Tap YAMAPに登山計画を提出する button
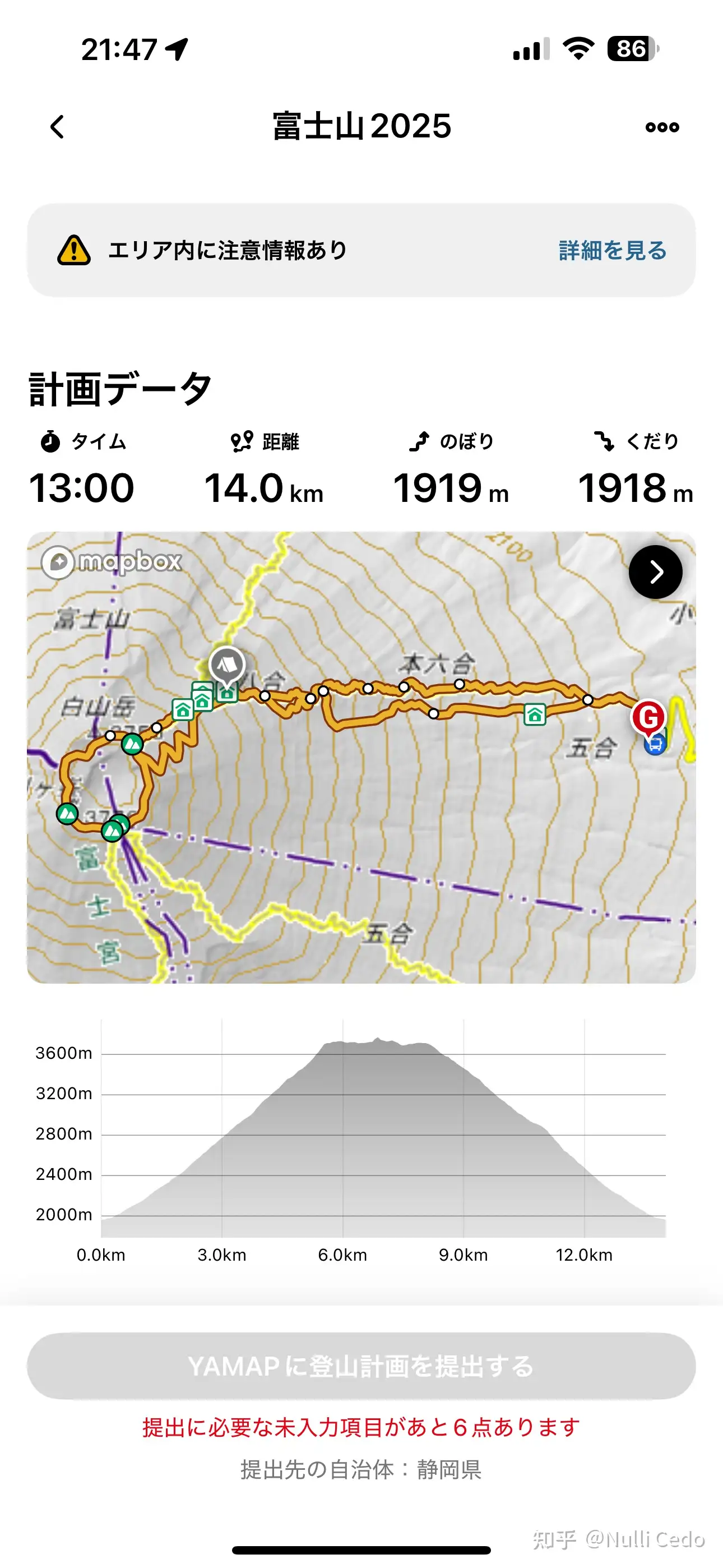Image resolution: width=723 pixels, height=1568 pixels. pos(361,1366)
